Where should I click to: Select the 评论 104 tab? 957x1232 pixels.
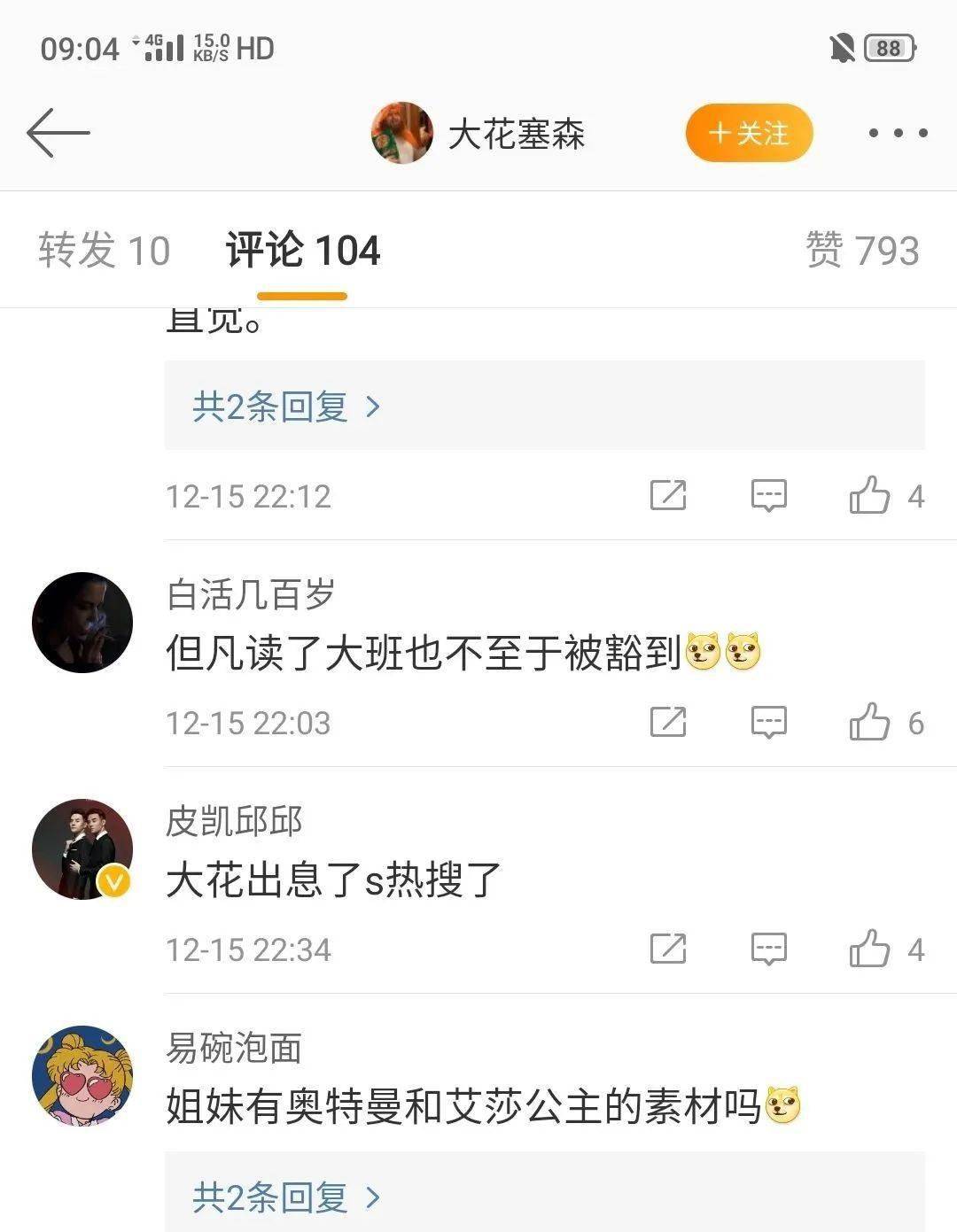[302, 250]
